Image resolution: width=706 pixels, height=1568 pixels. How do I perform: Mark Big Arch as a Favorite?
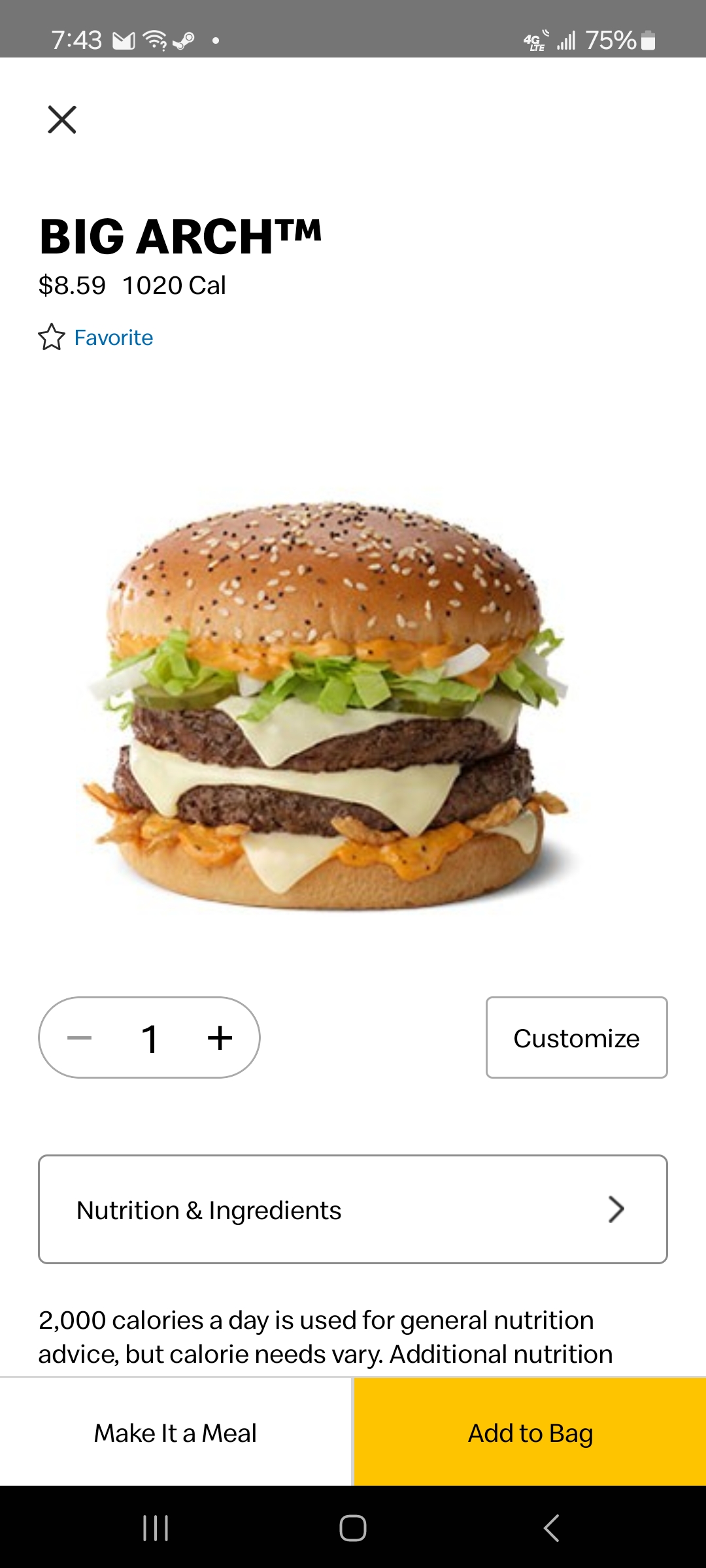(96, 337)
